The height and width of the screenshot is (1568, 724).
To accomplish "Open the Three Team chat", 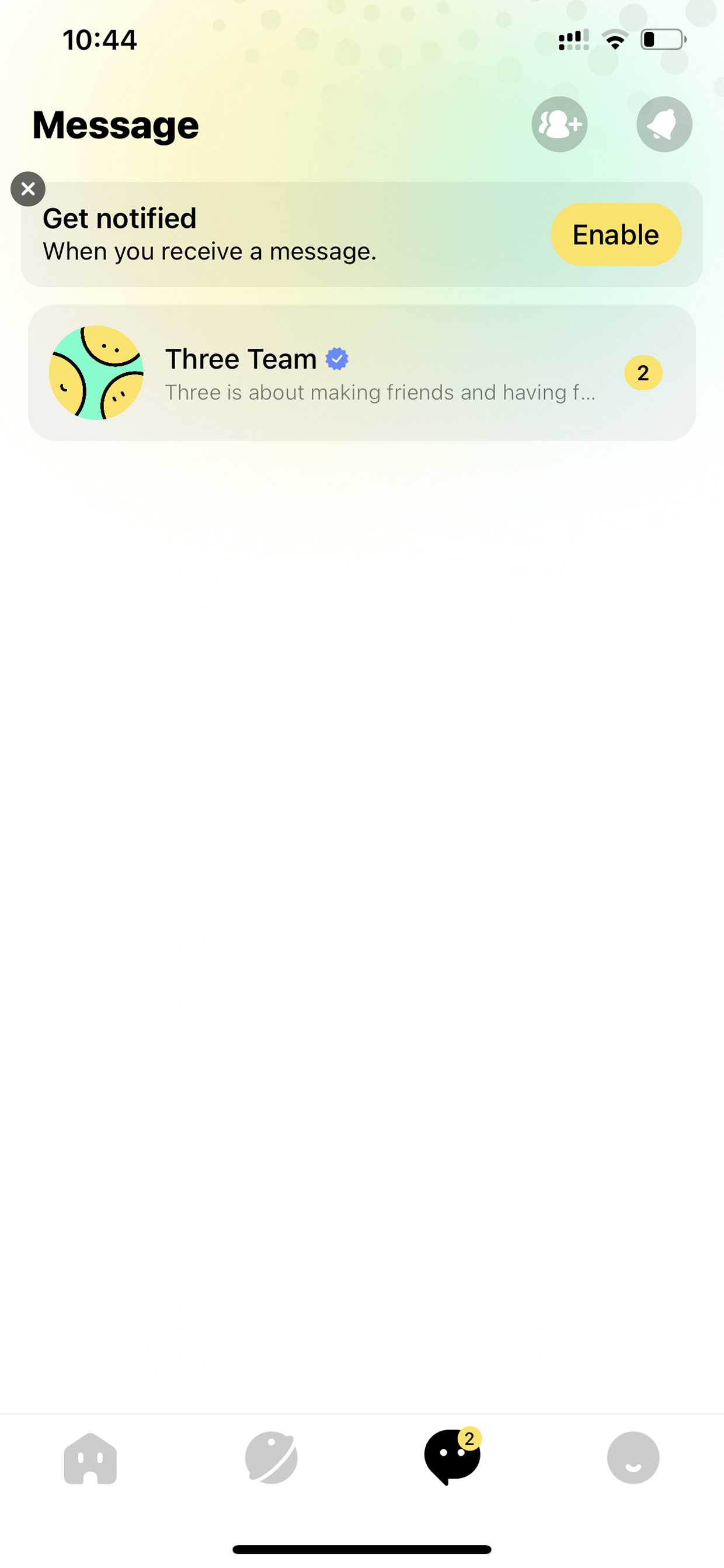I will [362, 373].
